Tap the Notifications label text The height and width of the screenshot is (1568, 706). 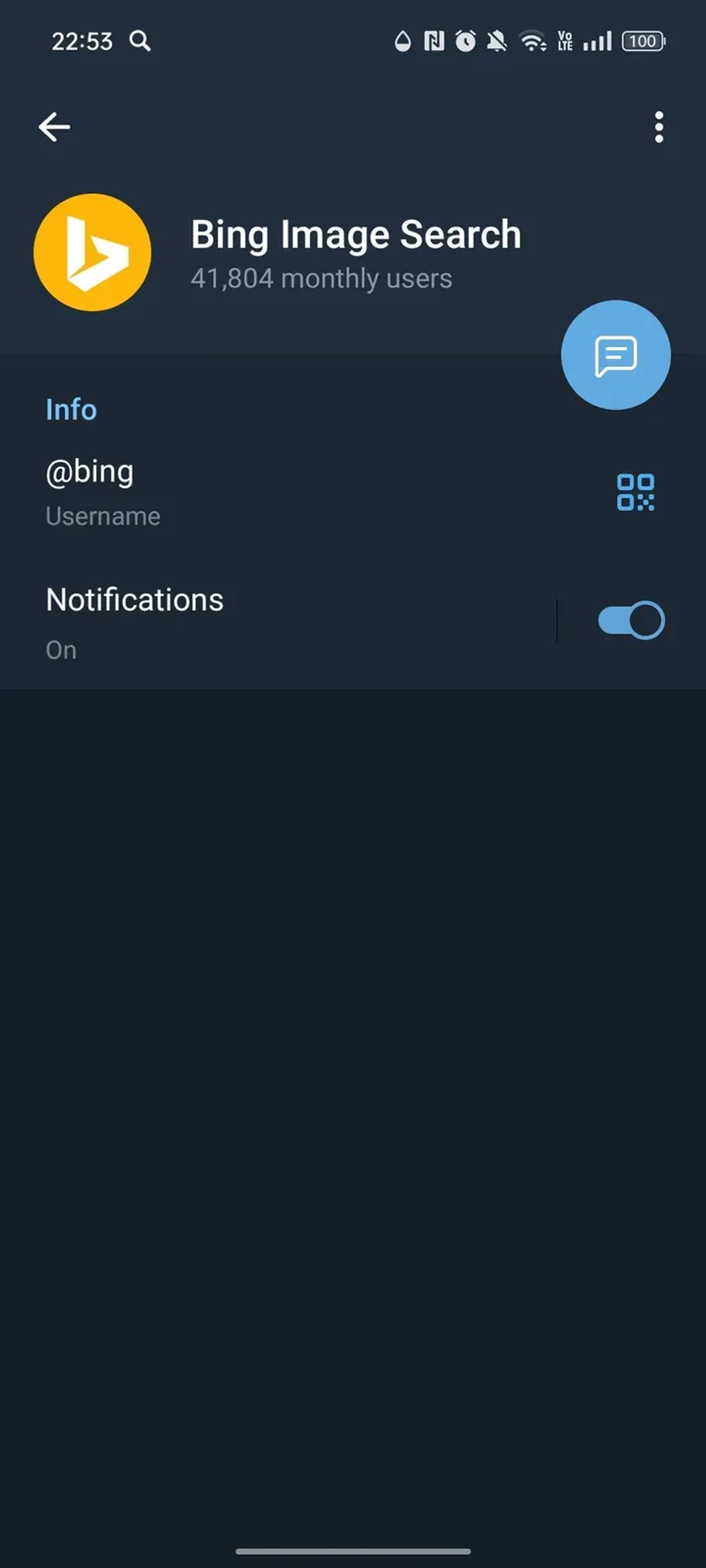134,600
